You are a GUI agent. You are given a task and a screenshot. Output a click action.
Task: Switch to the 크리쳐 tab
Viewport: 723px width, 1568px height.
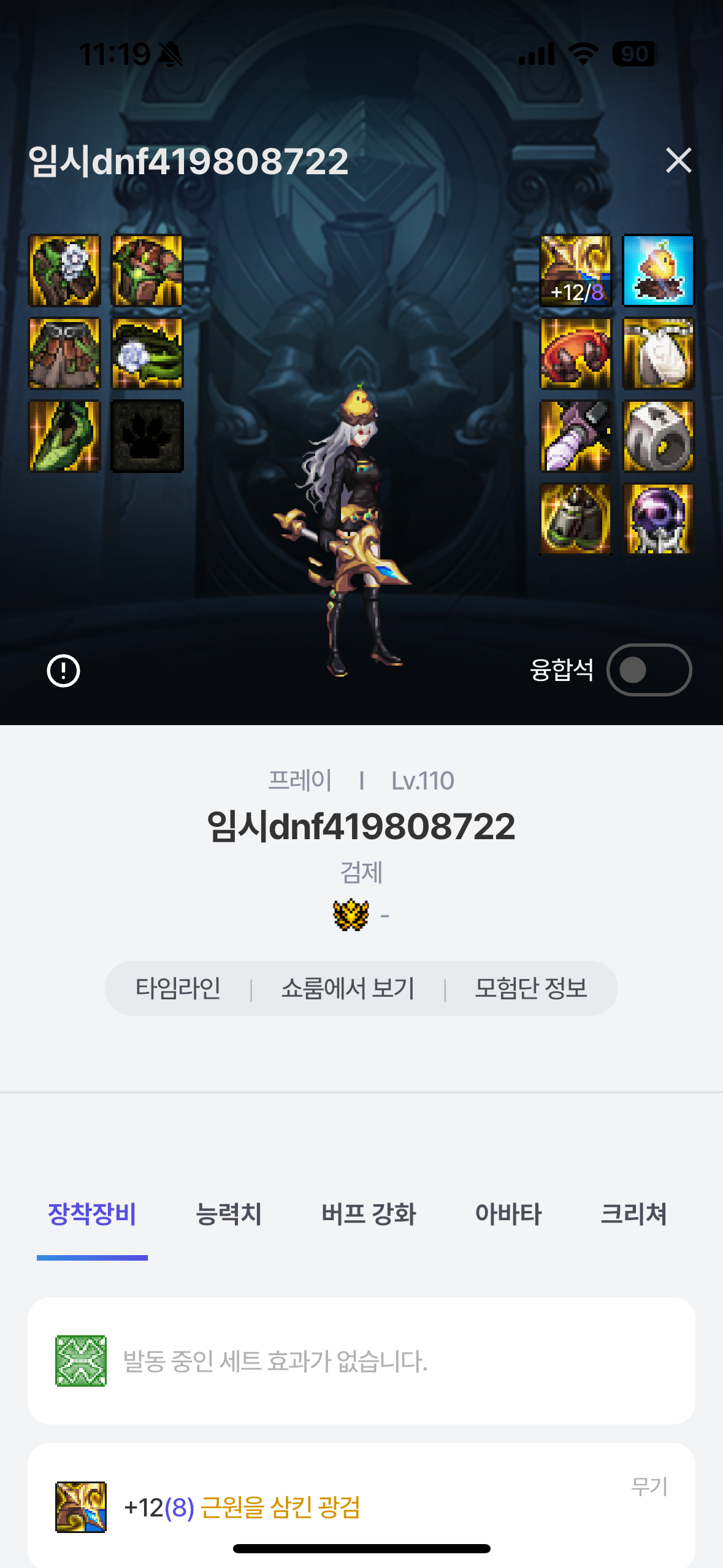pyautogui.click(x=633, y=1214)
